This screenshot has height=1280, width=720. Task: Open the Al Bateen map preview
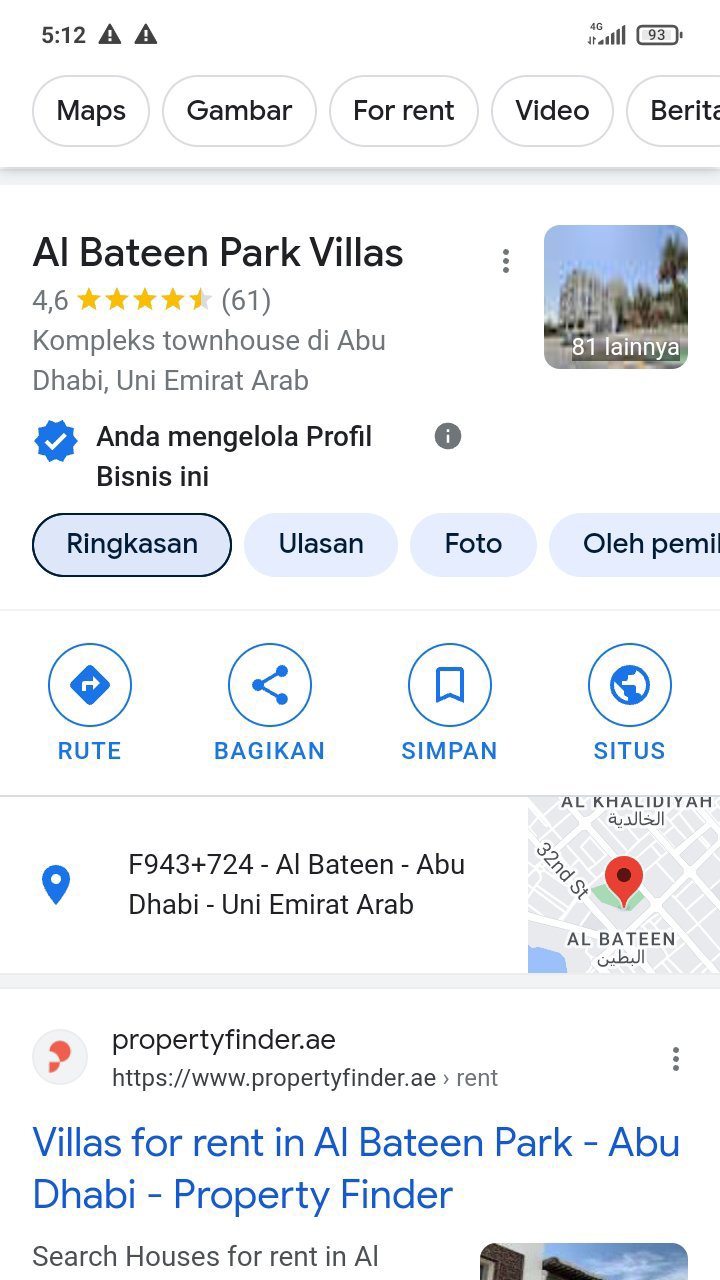point(624,885)
